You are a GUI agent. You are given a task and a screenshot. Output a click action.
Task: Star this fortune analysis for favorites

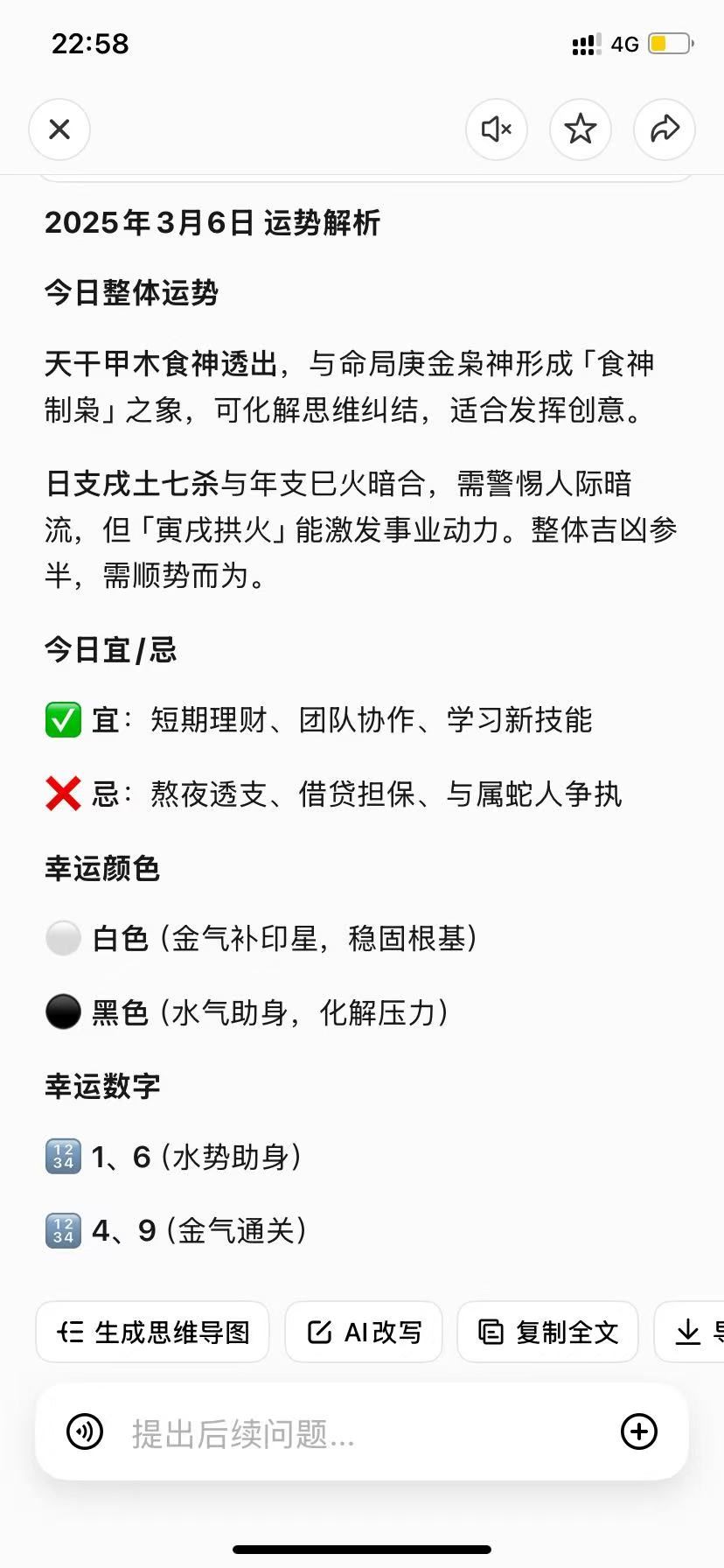pos(580,129)
